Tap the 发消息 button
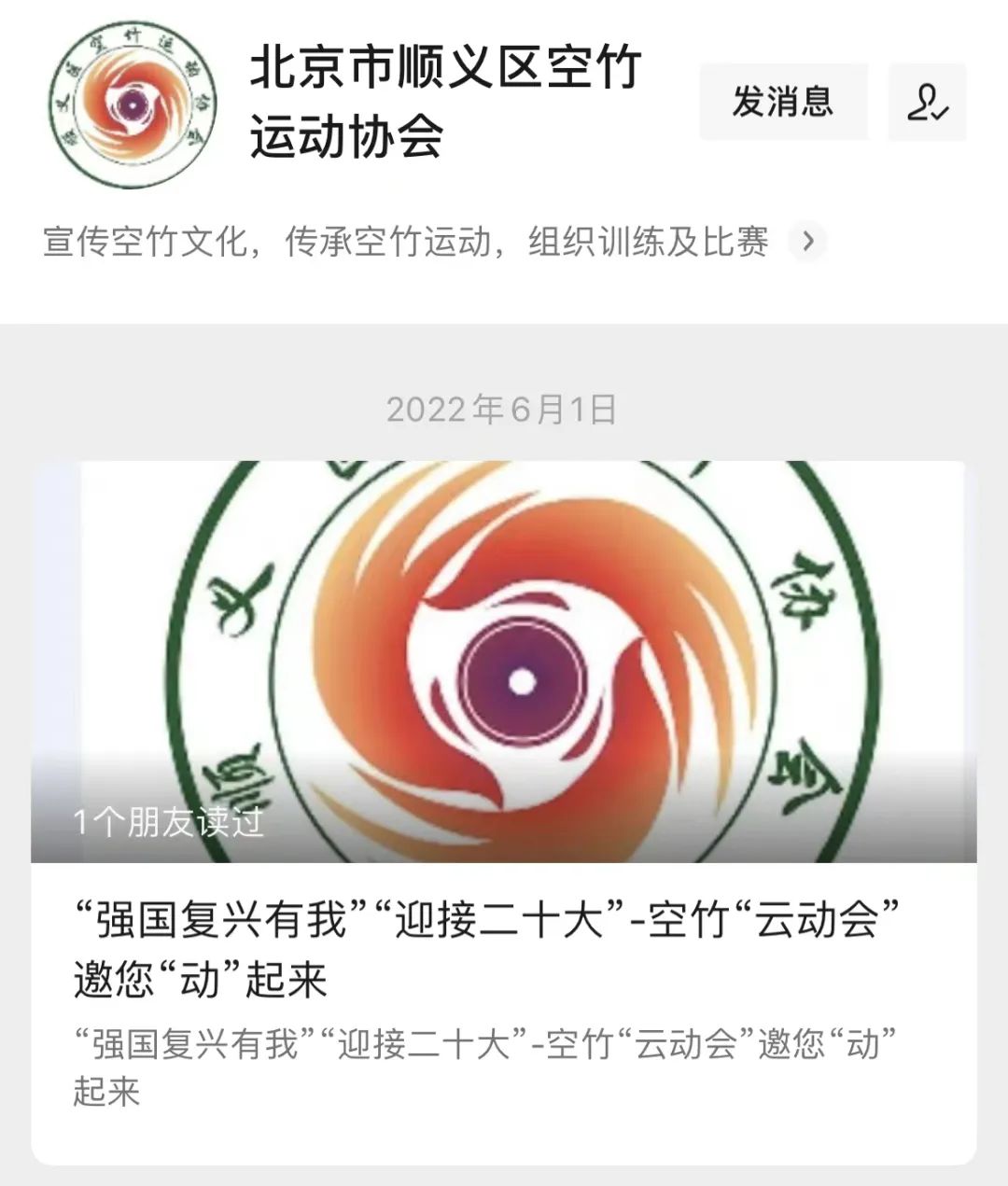 pyautogui.click(x=782, y=102)
